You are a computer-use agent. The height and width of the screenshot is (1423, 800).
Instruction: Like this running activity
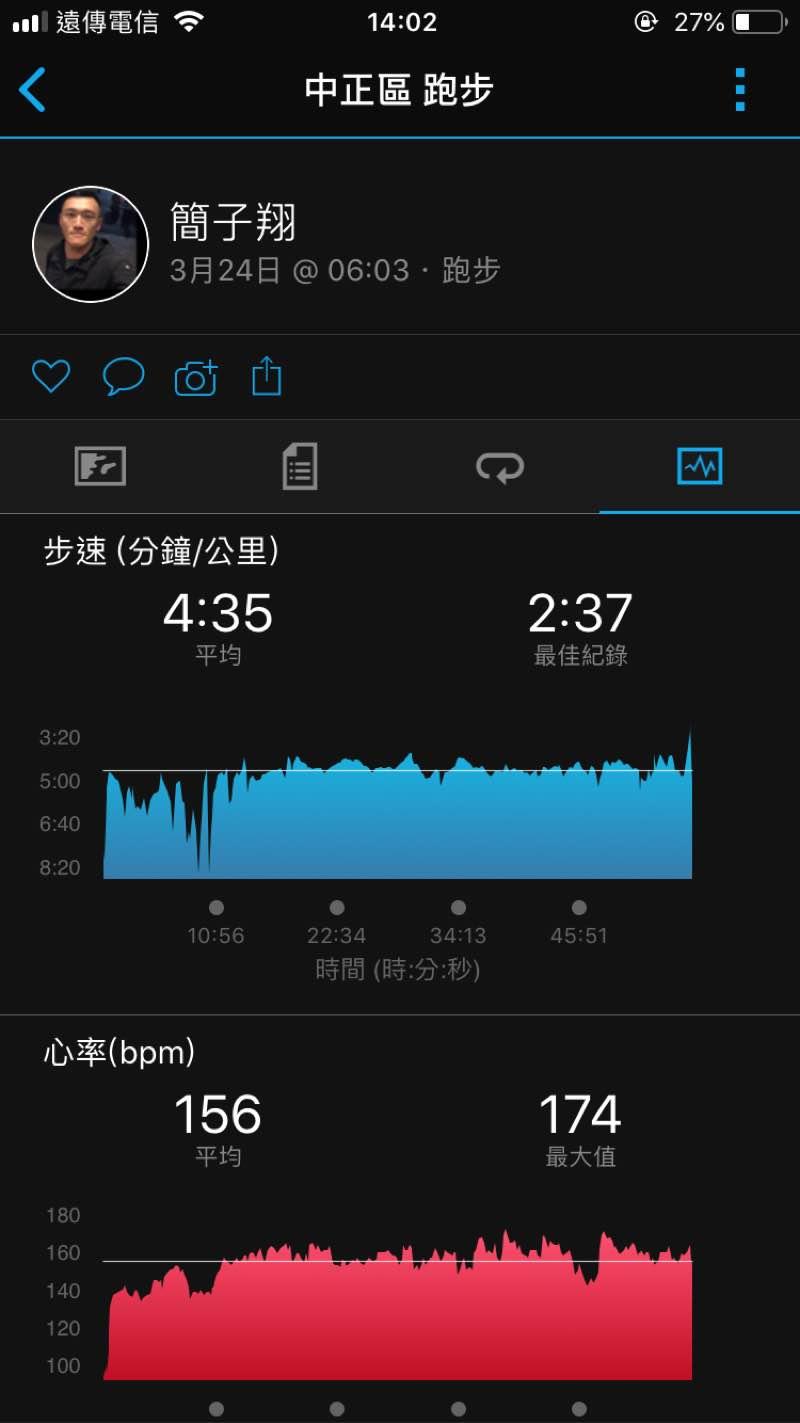pyautogui.click(x=51, y=377)
